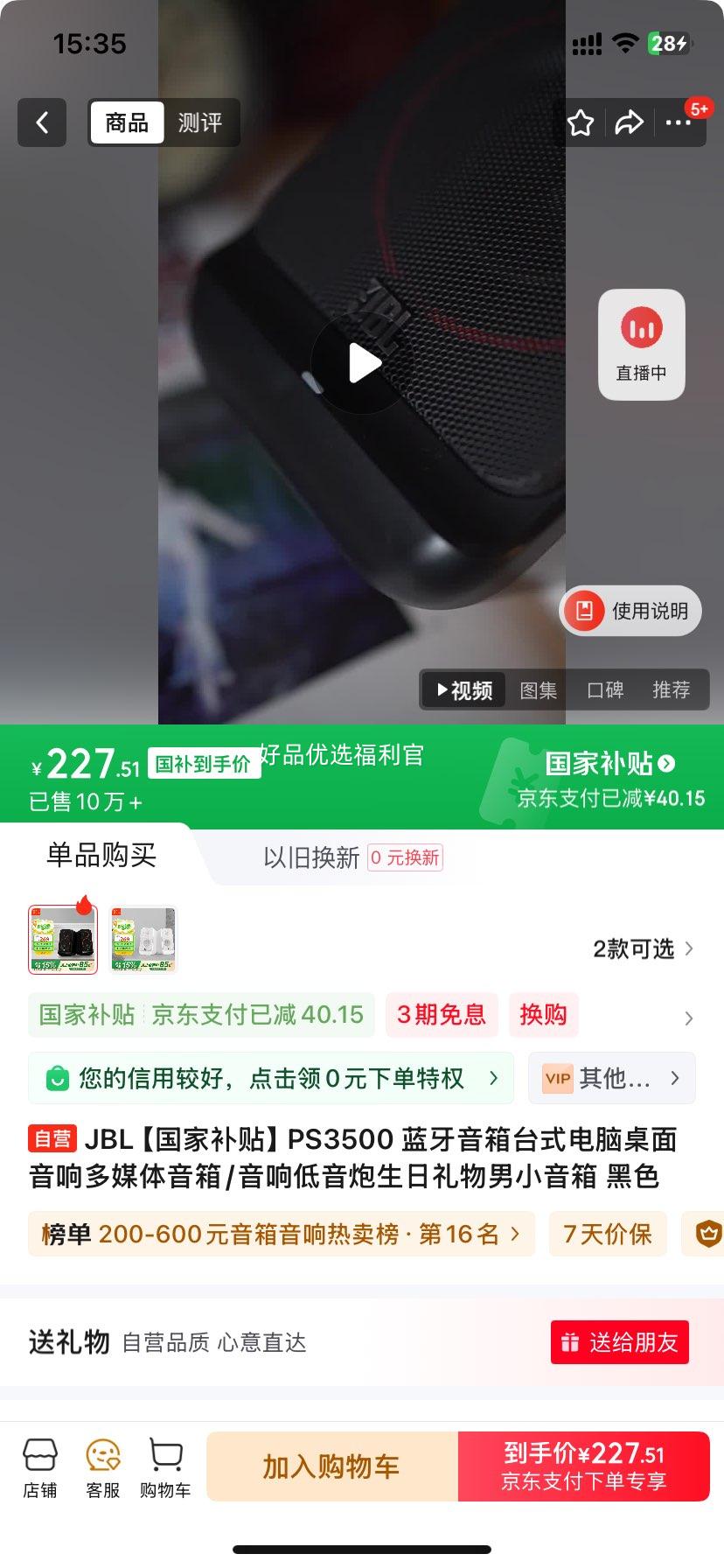Contact 客服 customer service
The width and height of the screenshot is (724, 1568).
pos(103,1467)
